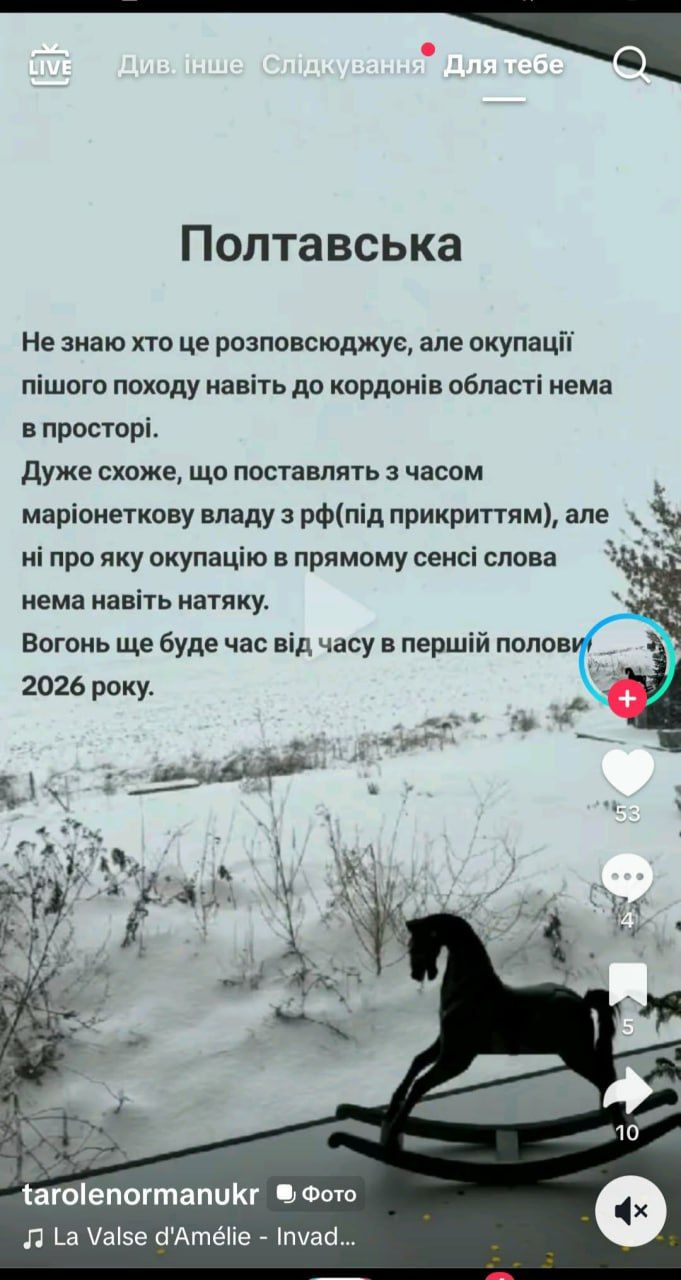Like this post with the heart
Image resolution: width=681 pixels, height=1280 pixels.
coord(627,773)
